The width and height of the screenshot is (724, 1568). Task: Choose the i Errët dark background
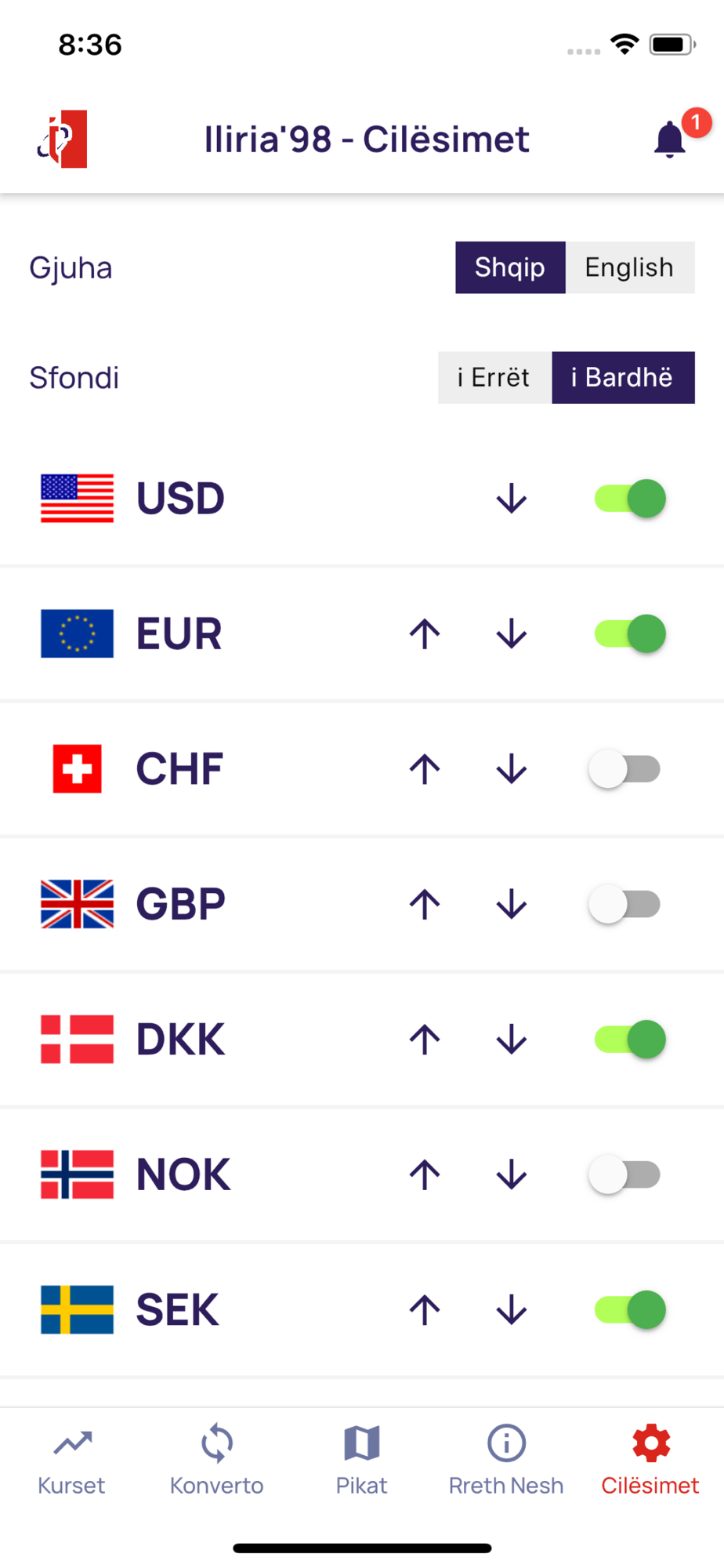[494, 377]
